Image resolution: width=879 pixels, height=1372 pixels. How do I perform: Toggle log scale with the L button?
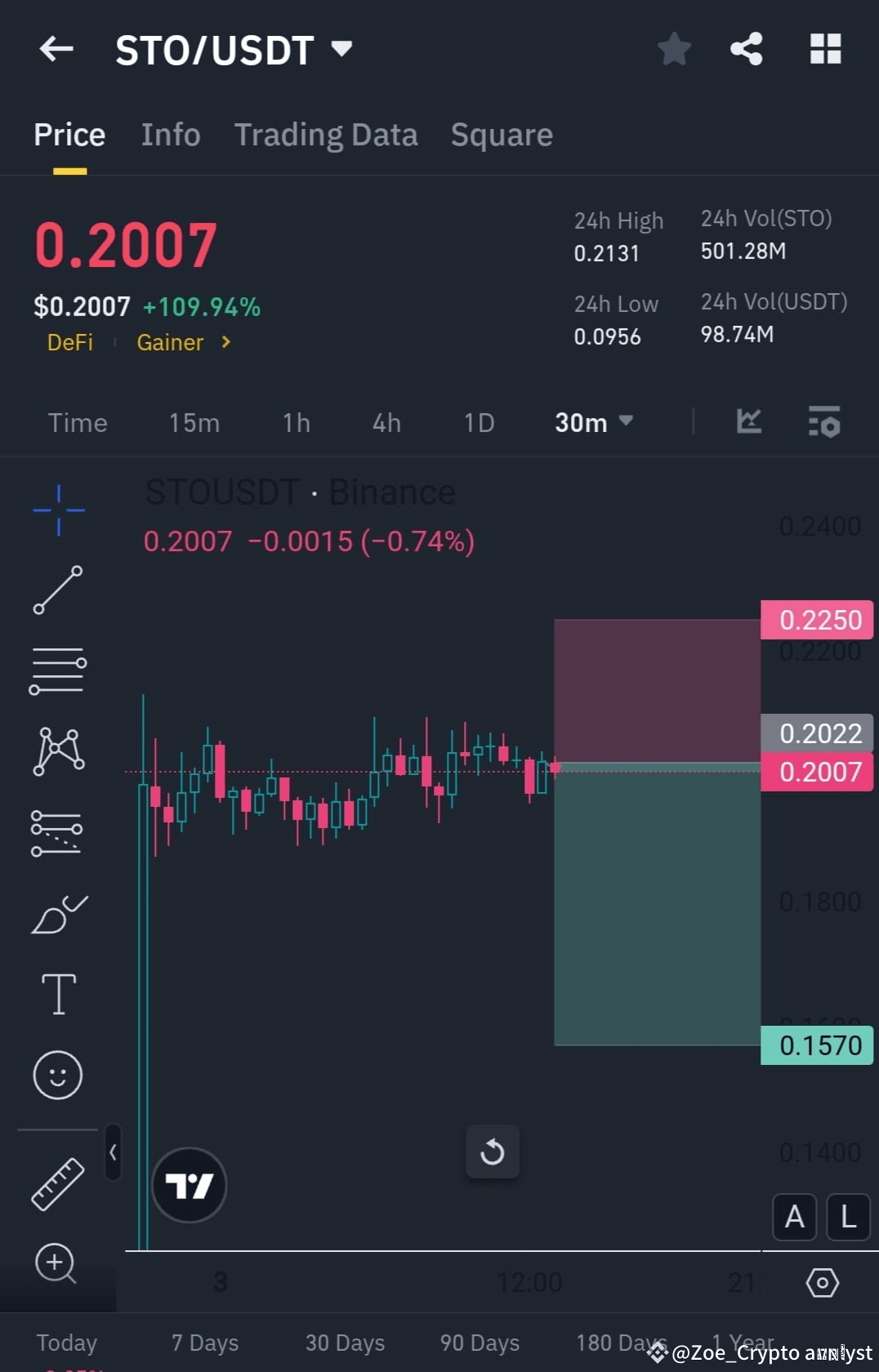847,1217
